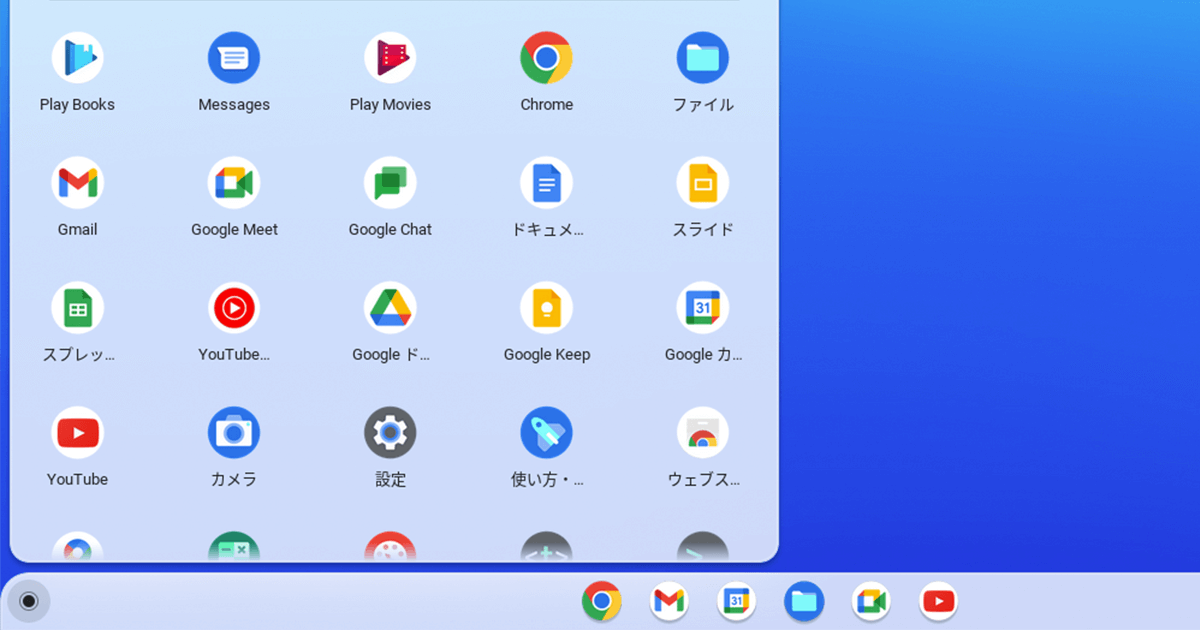Open Chrome from the shelf
This screenshot has height=630, width=1200.
(601, 601)
